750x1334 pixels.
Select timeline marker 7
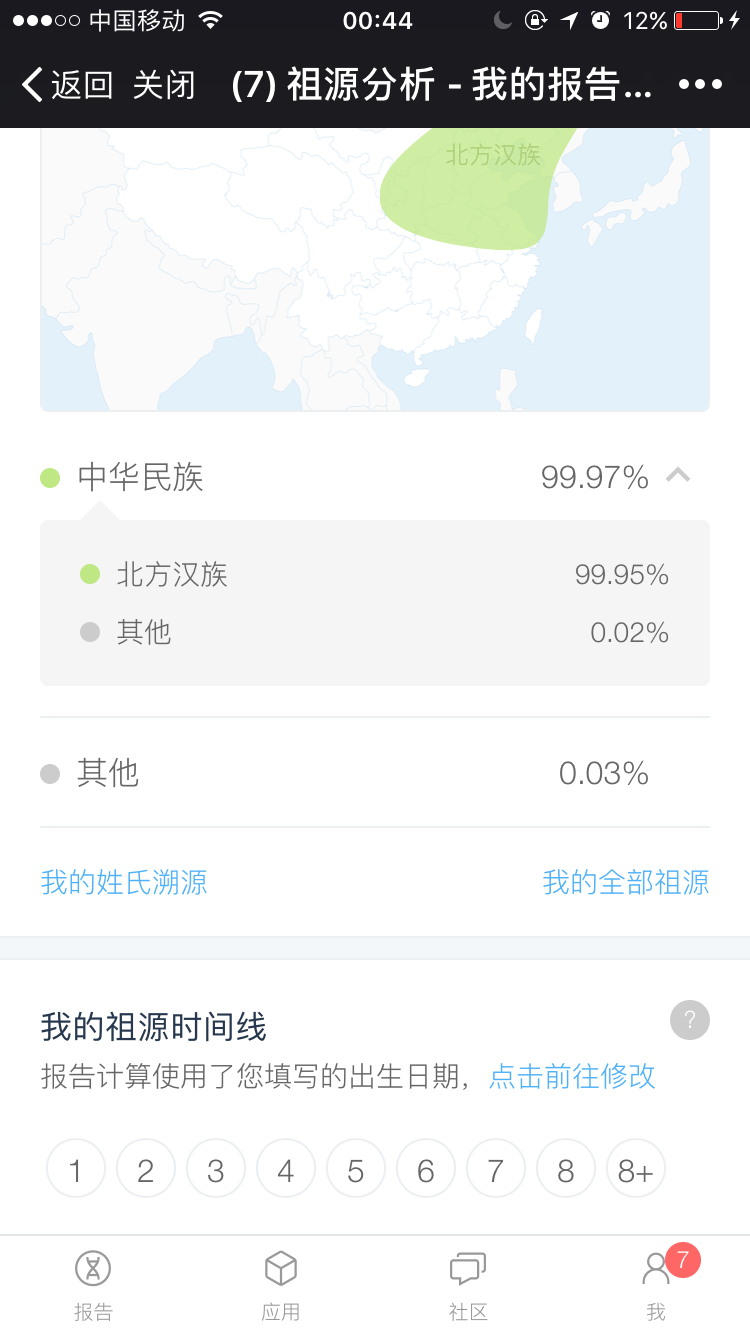(x=496, y=1168)
